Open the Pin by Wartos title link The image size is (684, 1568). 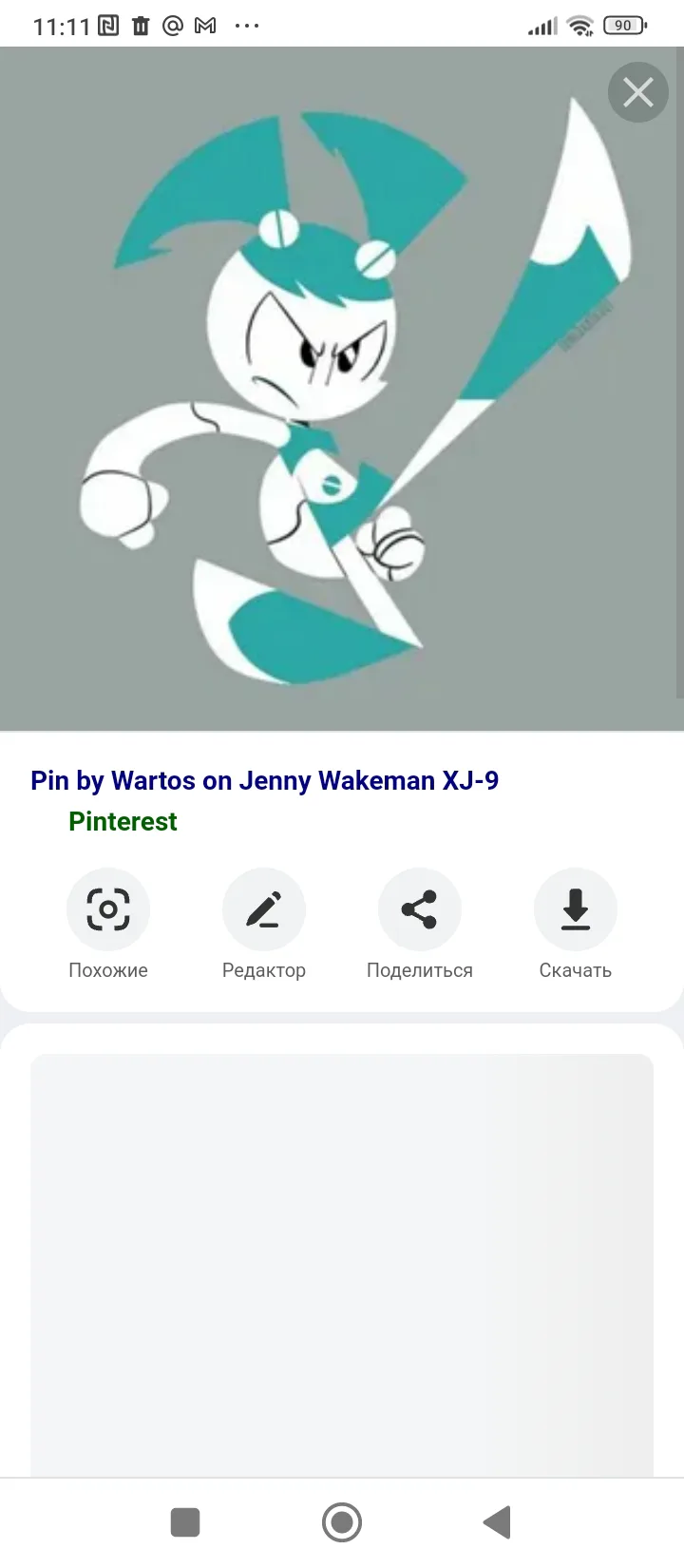[x=264, y=780]
